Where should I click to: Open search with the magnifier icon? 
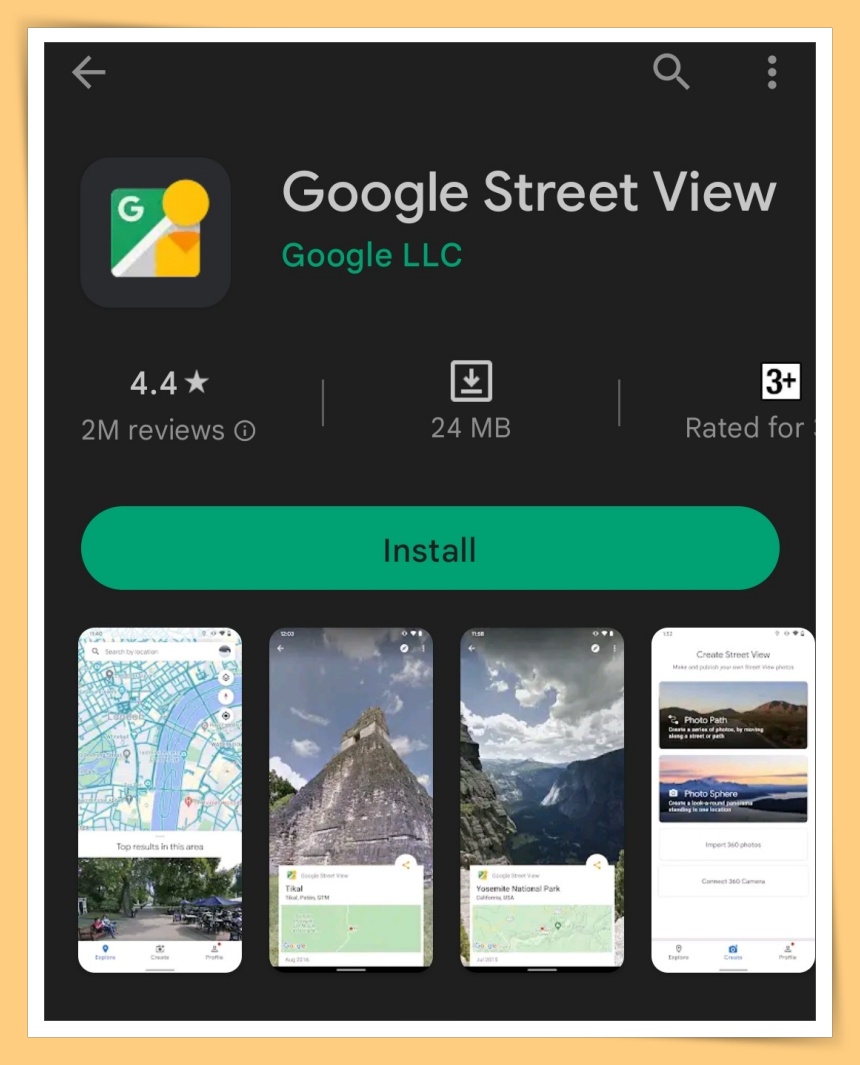click(x=672, y=72)
